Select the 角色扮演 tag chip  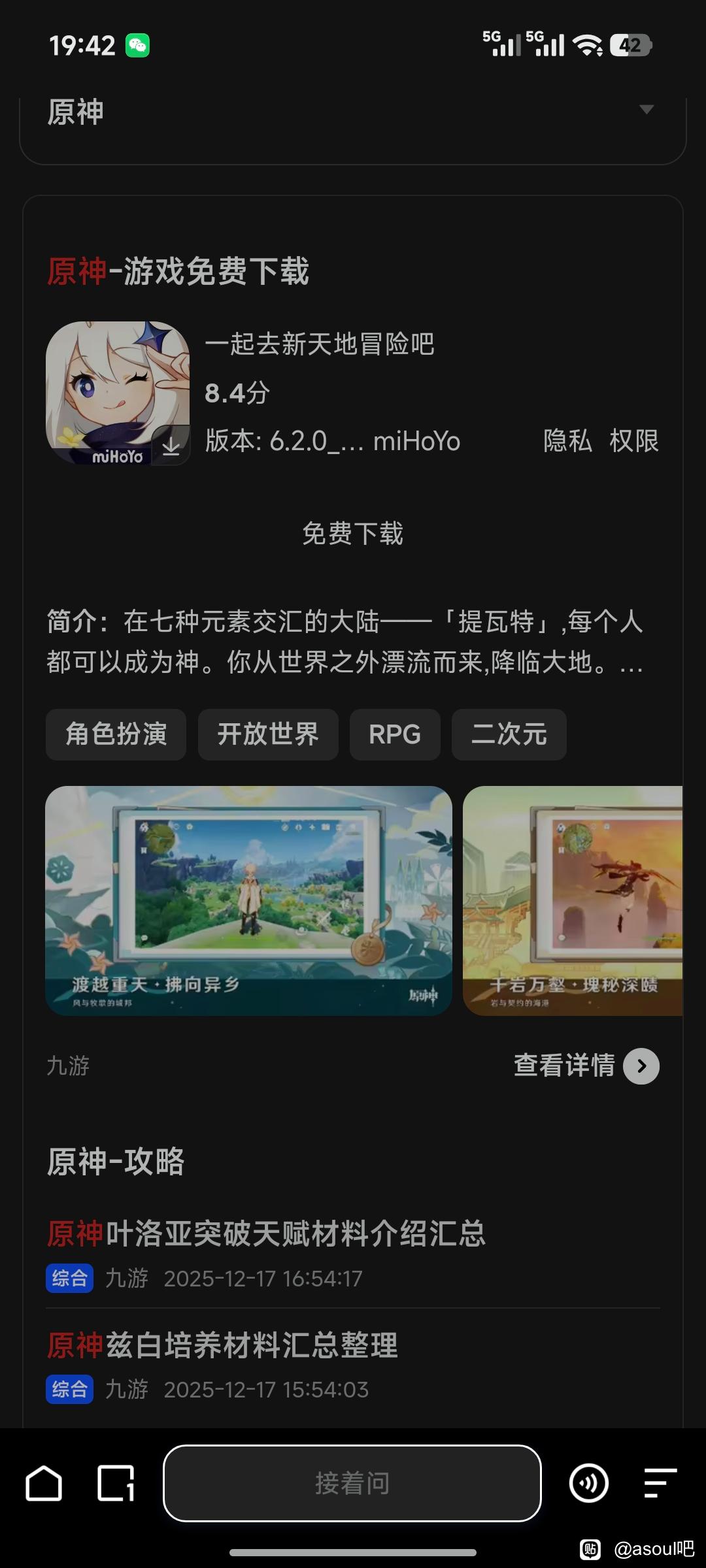click(x=116, y=734)
